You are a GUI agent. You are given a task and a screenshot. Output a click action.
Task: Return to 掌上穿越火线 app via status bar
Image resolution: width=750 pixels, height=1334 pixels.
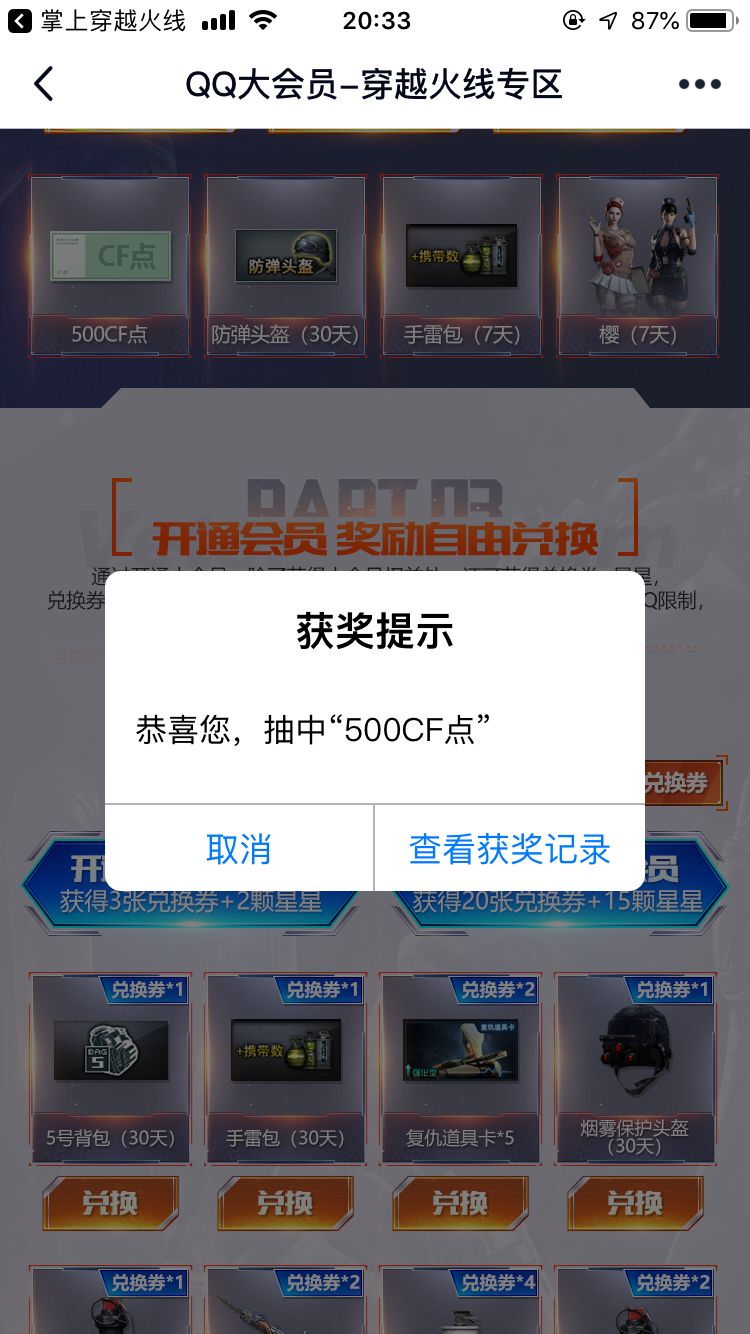98,20
